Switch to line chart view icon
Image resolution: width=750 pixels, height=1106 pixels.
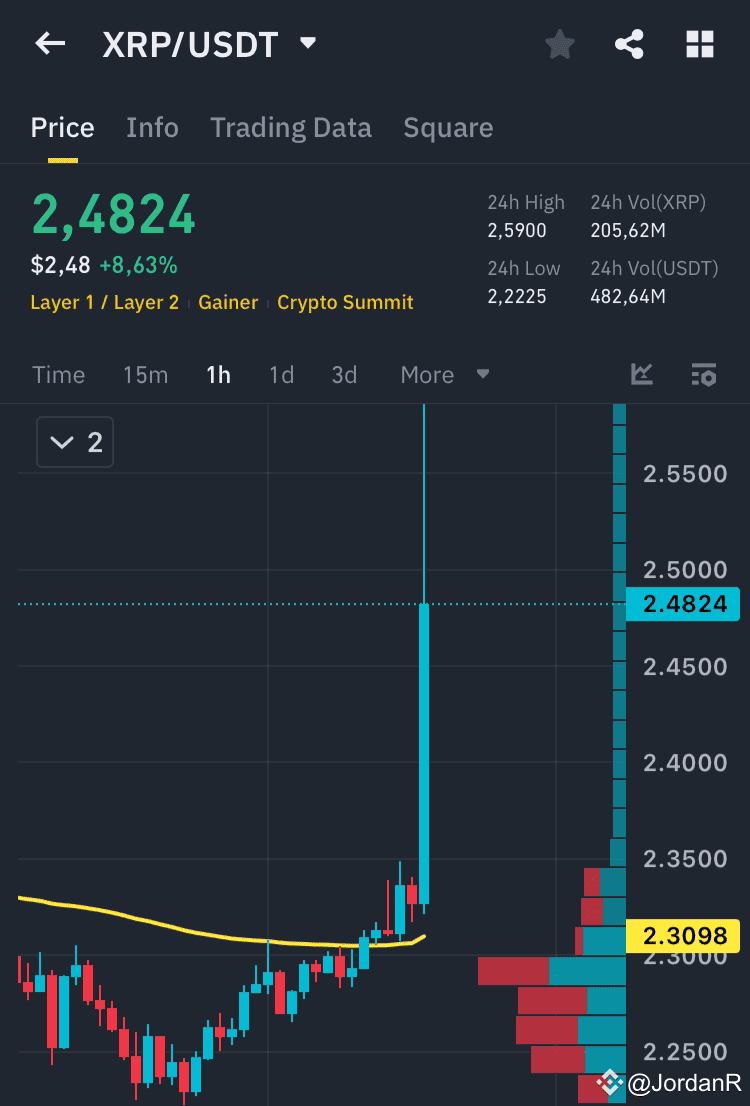(x=641, y=374)
